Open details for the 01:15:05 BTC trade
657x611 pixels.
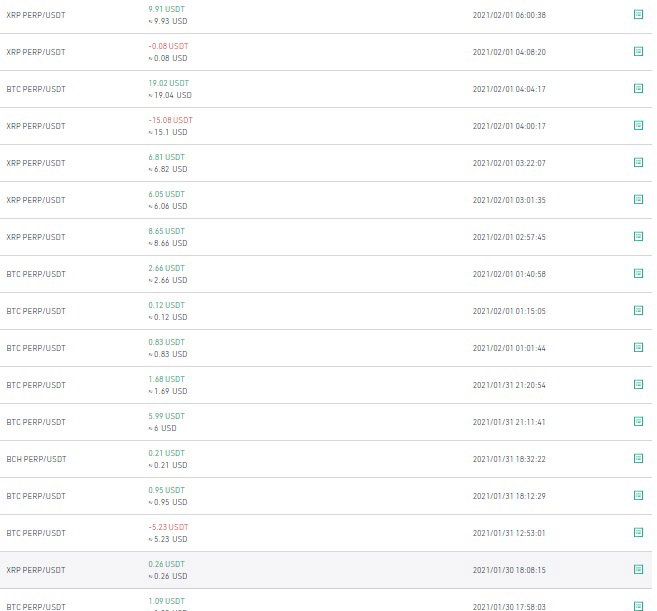point(638,310)
